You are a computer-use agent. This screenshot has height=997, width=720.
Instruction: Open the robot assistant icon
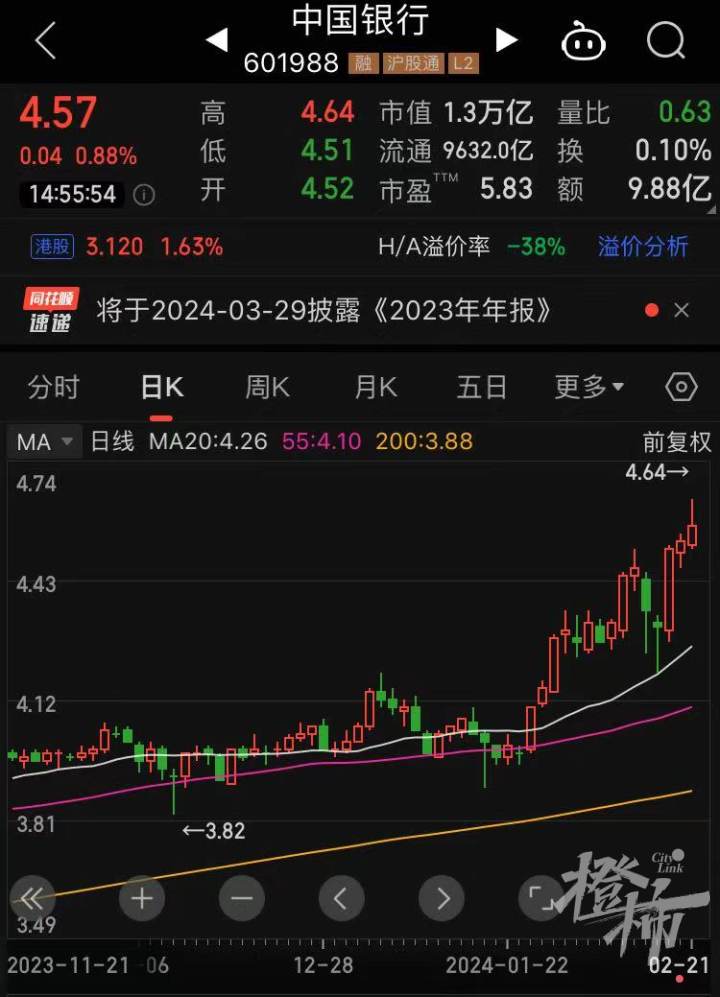click(585, 42)
